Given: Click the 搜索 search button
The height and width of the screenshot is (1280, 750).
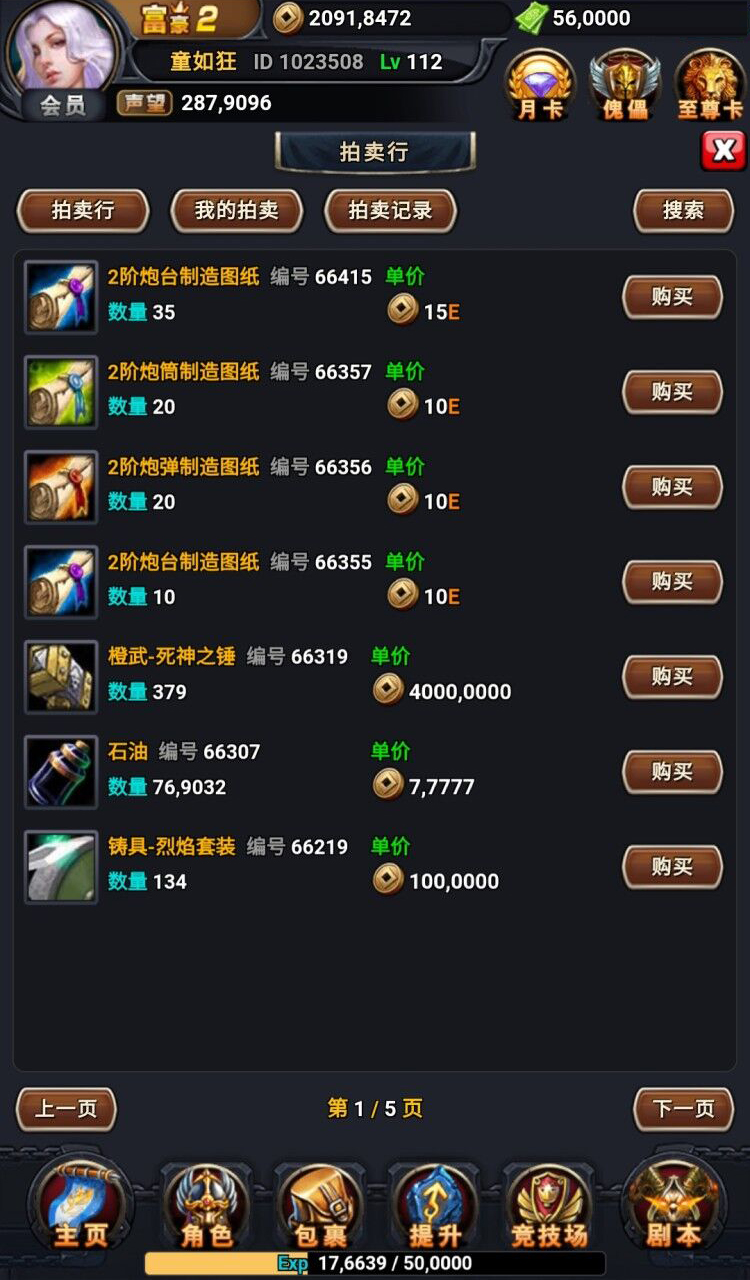Looking at the screenshot, I should click(x=683, y=211).
